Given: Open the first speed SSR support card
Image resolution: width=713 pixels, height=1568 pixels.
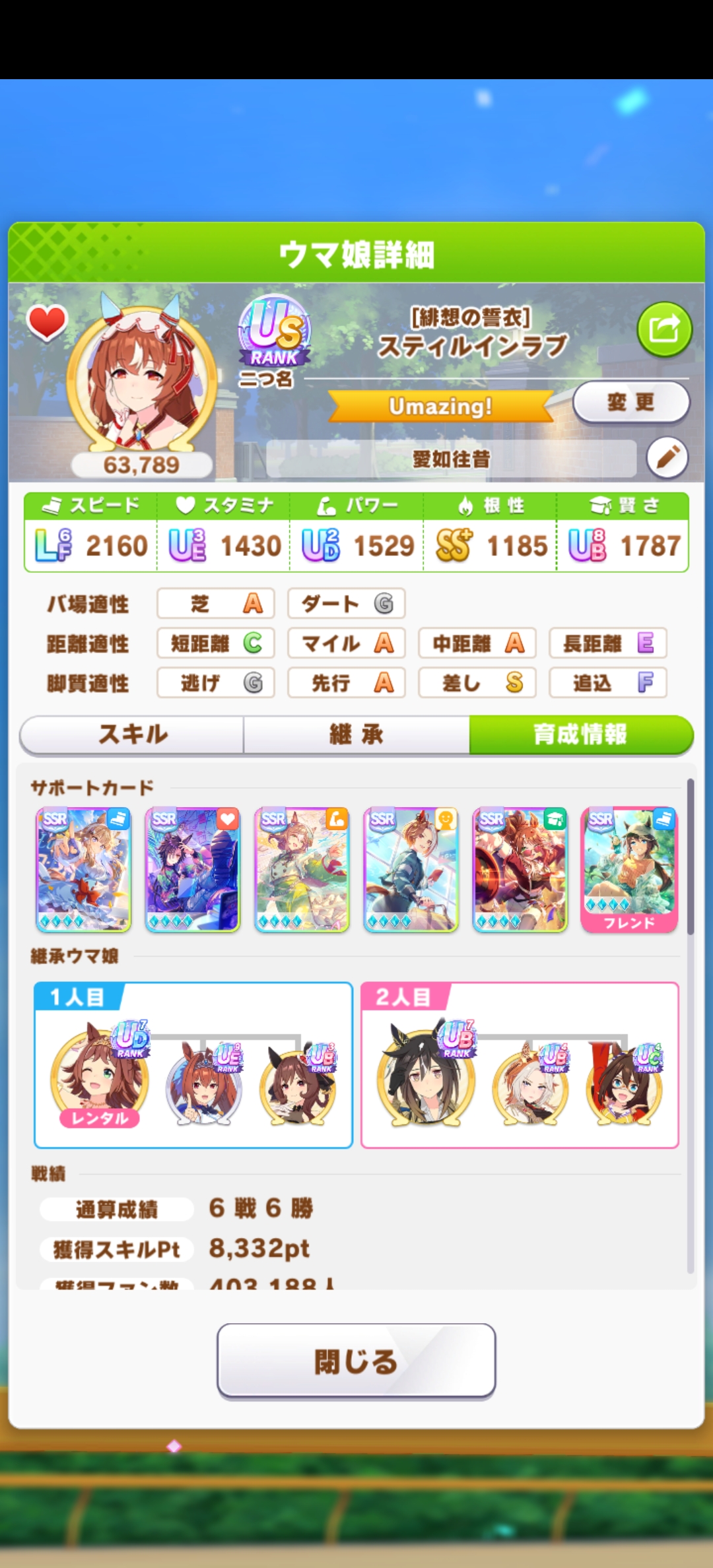Looking at the screenshot, I should point(83,869).
